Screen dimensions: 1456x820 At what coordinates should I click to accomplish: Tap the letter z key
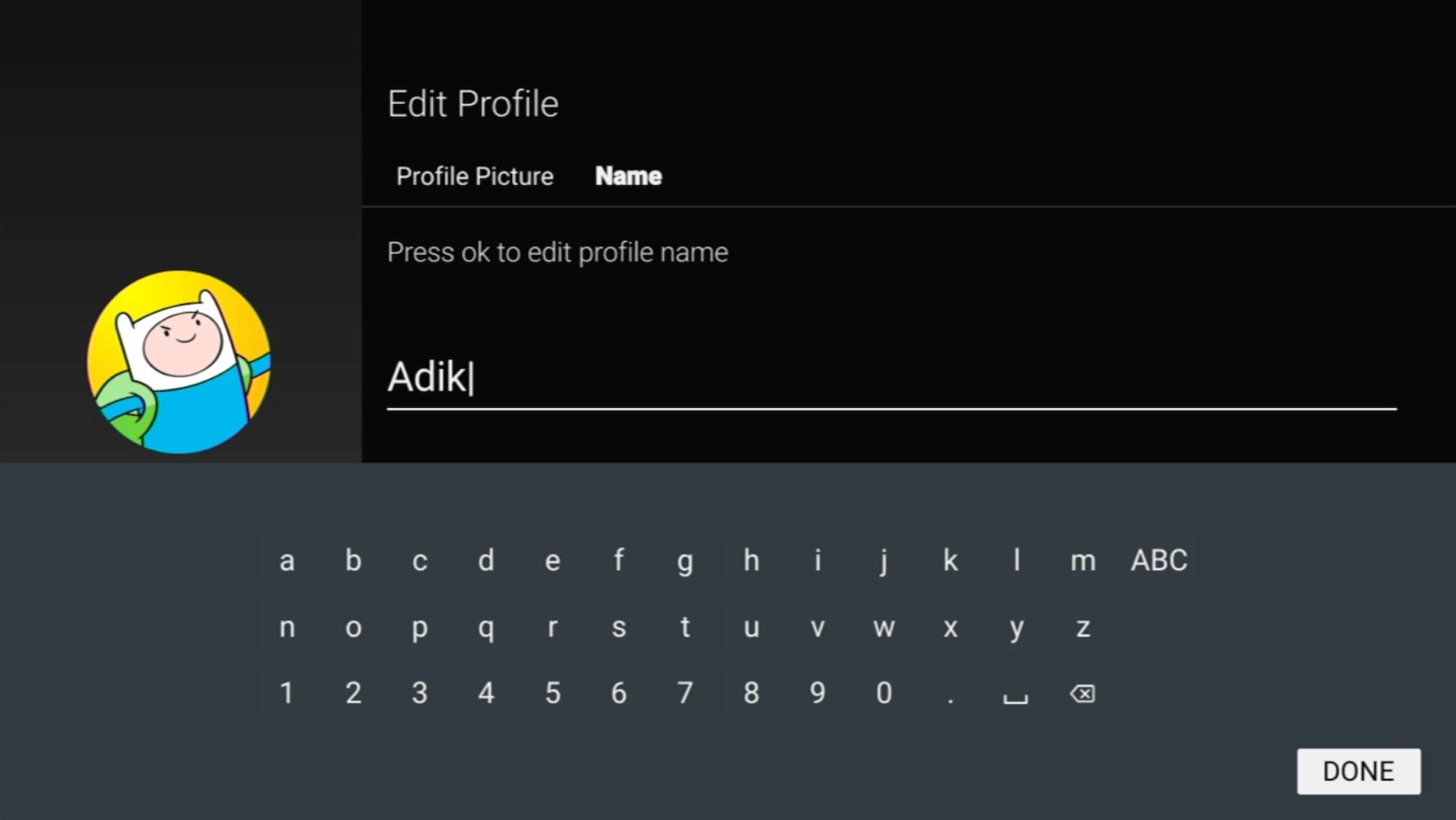1082,628
